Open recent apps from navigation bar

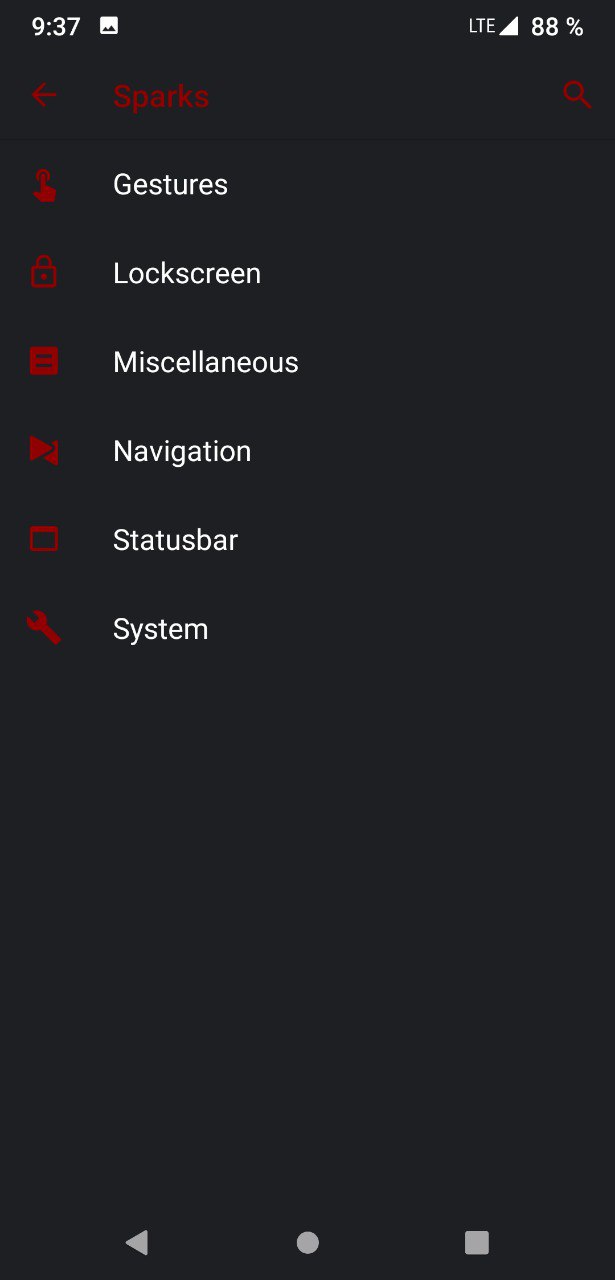[477, 1243]
